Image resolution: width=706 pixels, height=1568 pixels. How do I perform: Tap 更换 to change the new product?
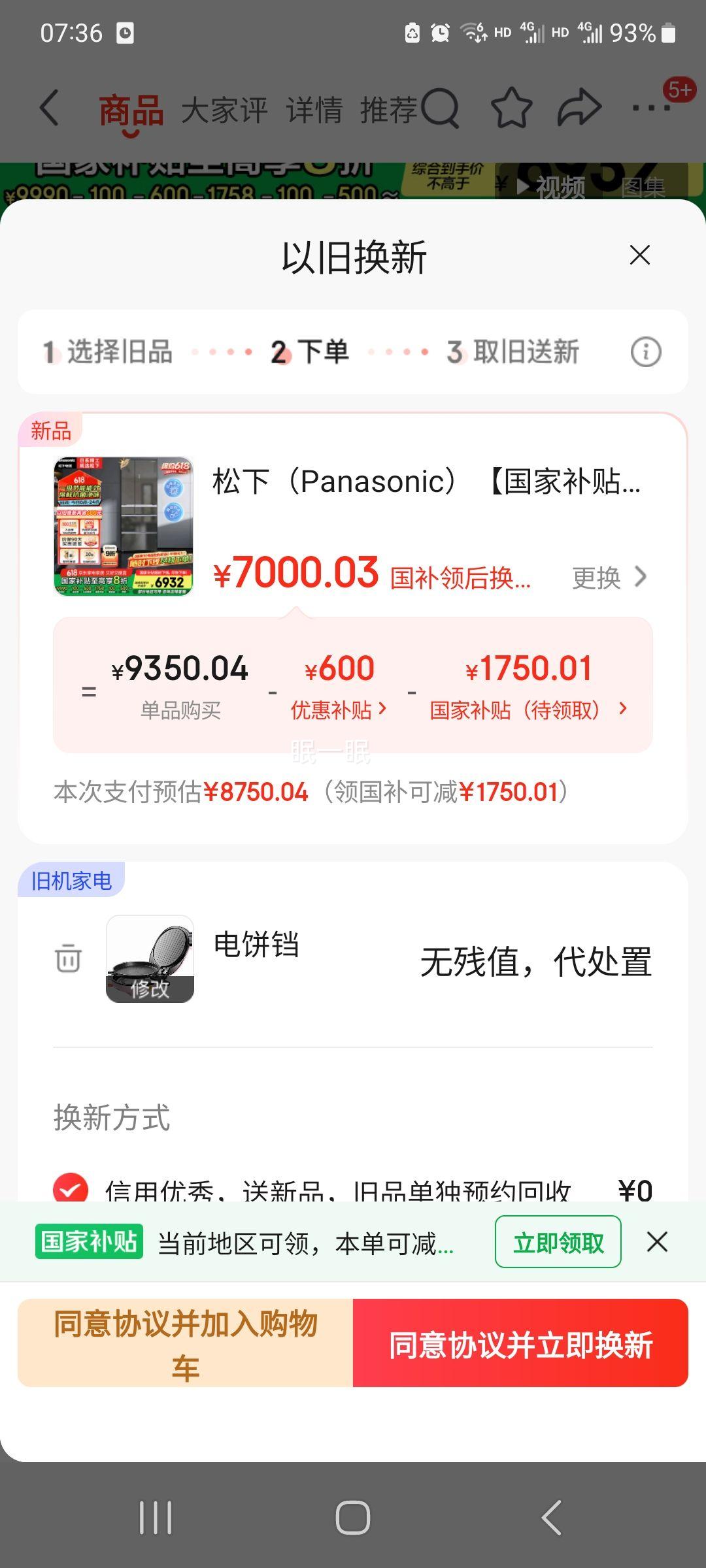coord(609,578)
